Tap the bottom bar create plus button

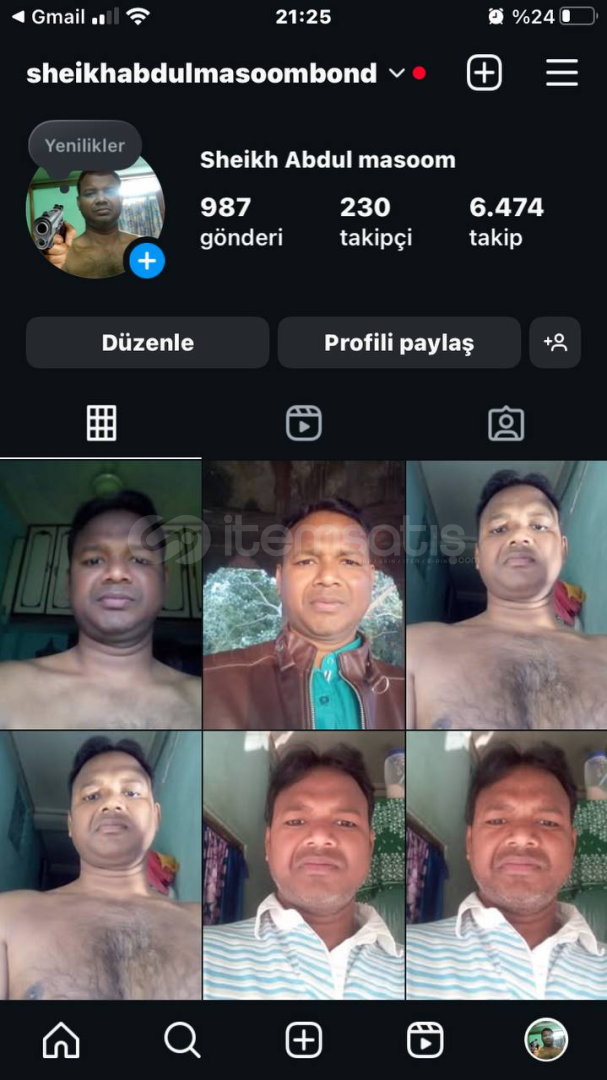[304, 1041]
